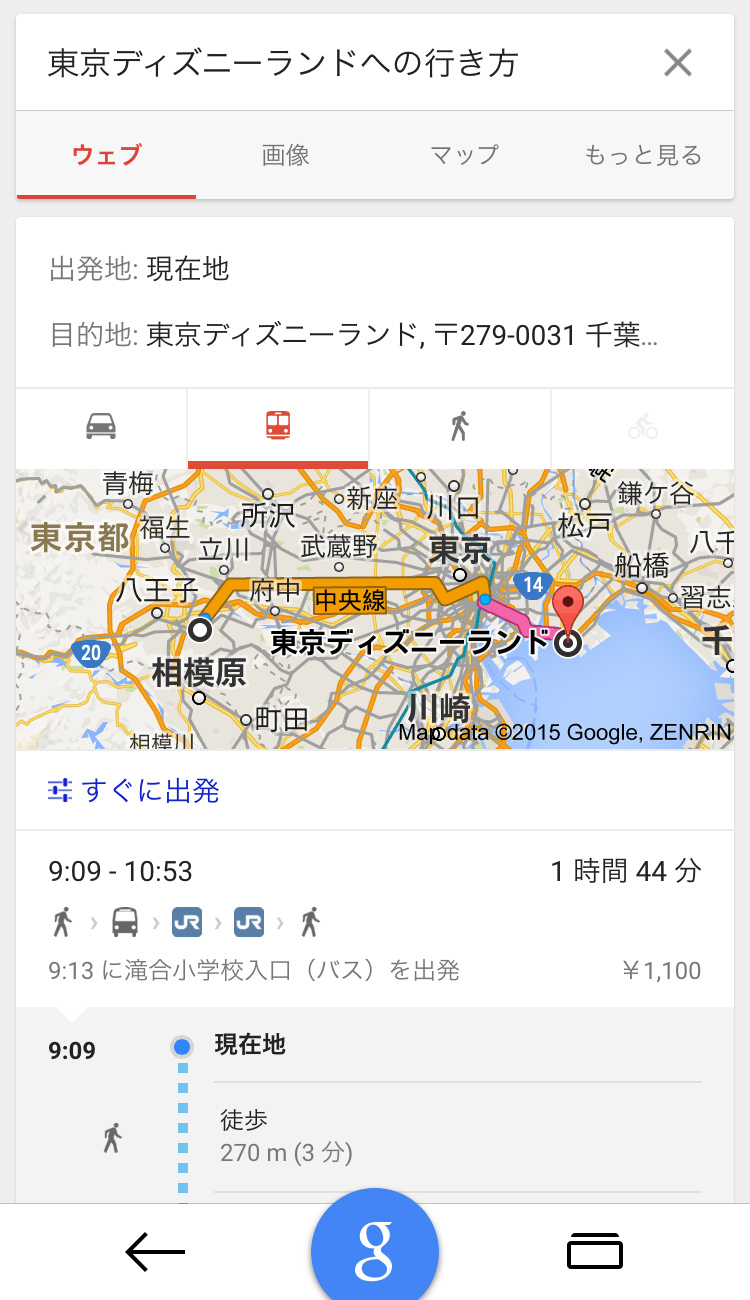Go back with the arrow button
This screenshot has height=1300, width=750.
tap(155, 1252)
